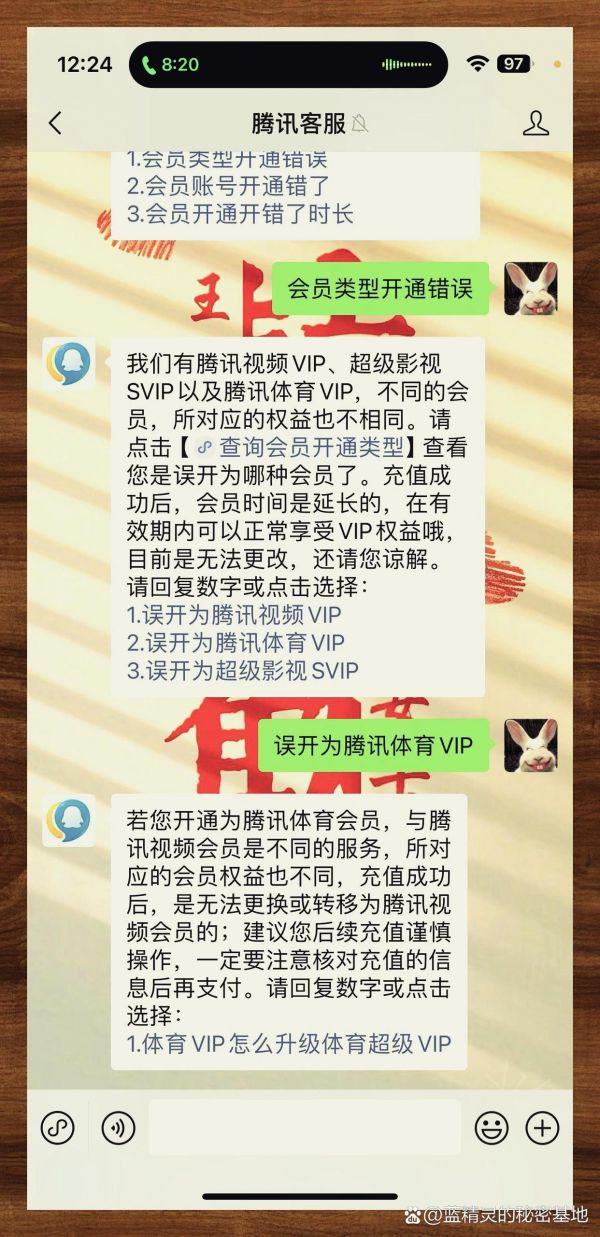The image size is (600, 1237).
Task: Select 误开为超级影视SVIP option
Action: [x=242, y=670]
